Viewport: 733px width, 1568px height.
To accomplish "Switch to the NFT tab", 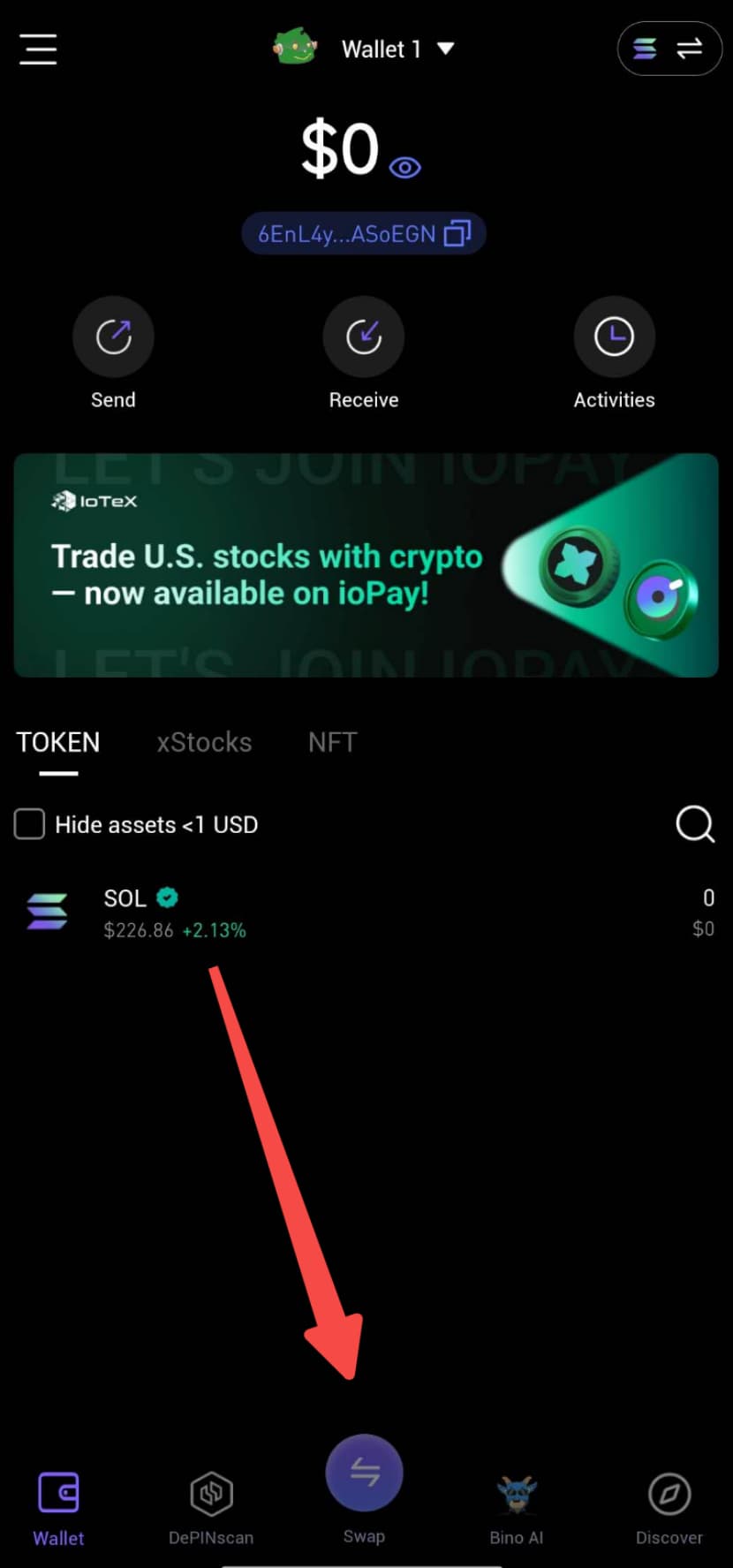I will coord(332,742).
